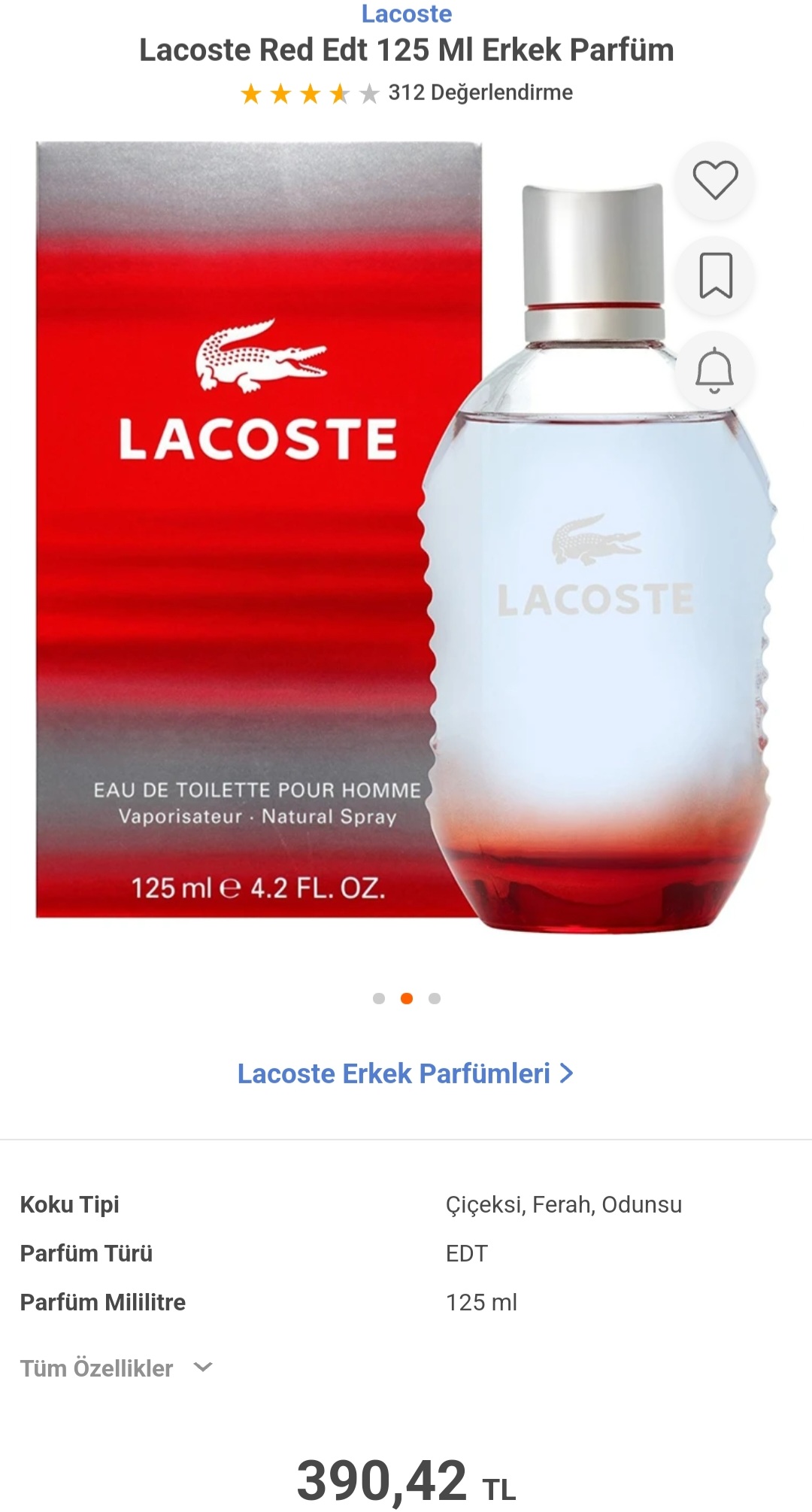
Task: Open Lacoste Erkek Parfümleri category
Action: 405,1073
